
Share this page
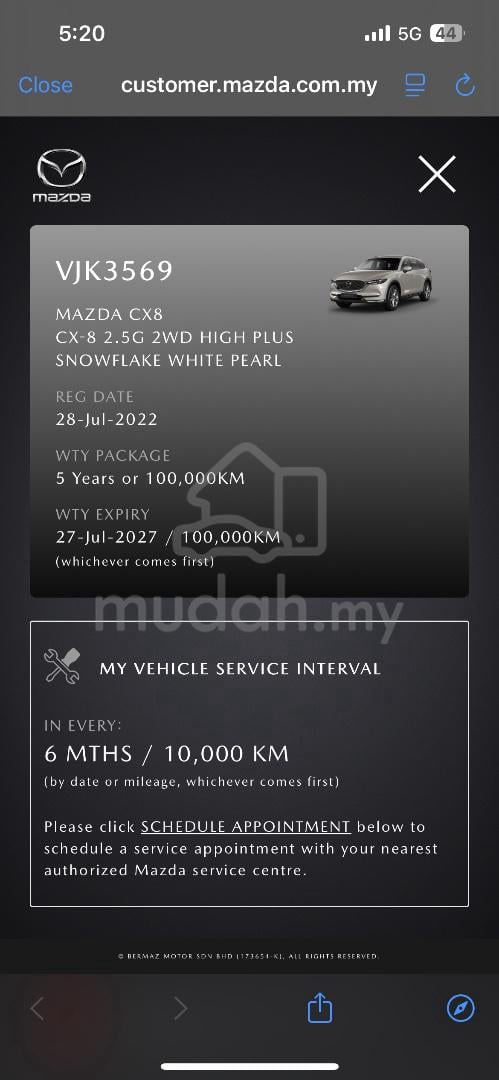(x=320, y=1008)
